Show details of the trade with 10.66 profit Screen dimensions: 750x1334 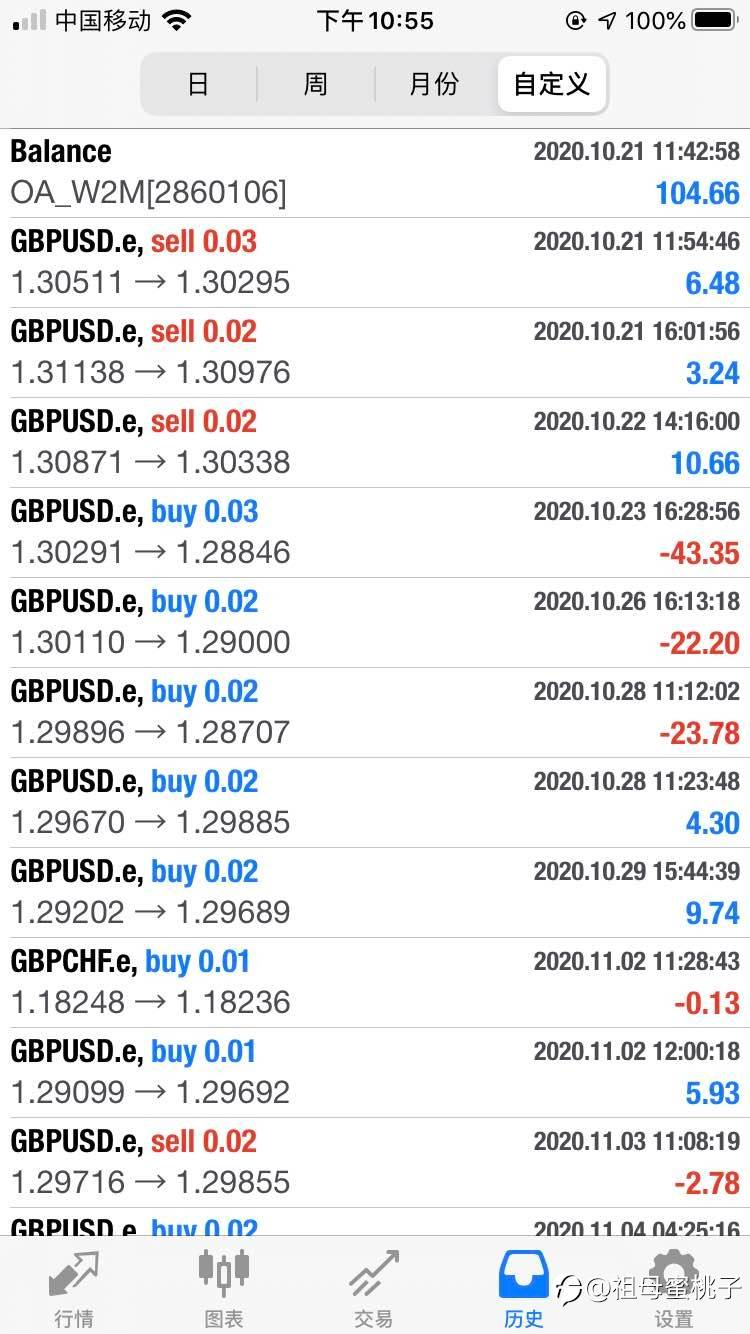375,443
